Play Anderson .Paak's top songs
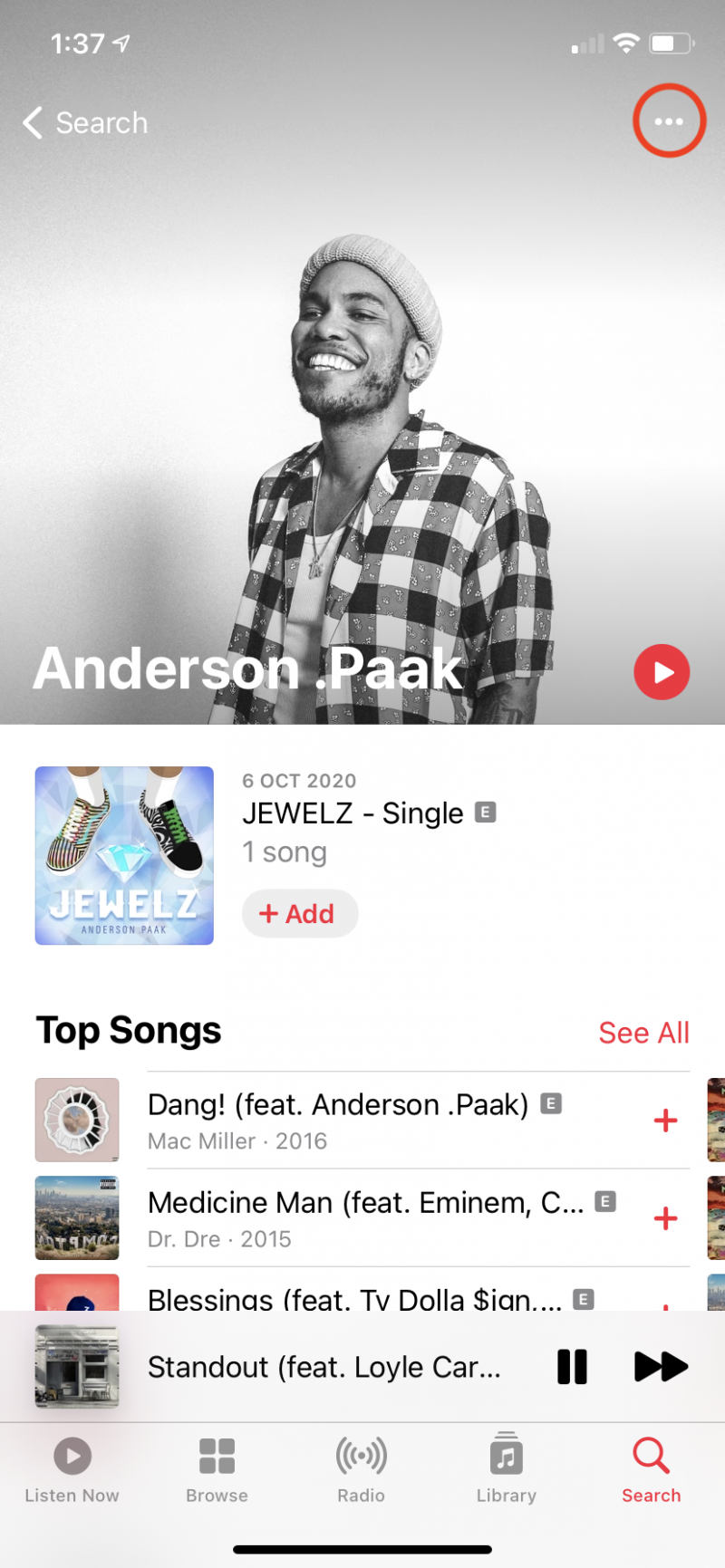Screen dimensions: 725x1568 (x=662, y=672)
